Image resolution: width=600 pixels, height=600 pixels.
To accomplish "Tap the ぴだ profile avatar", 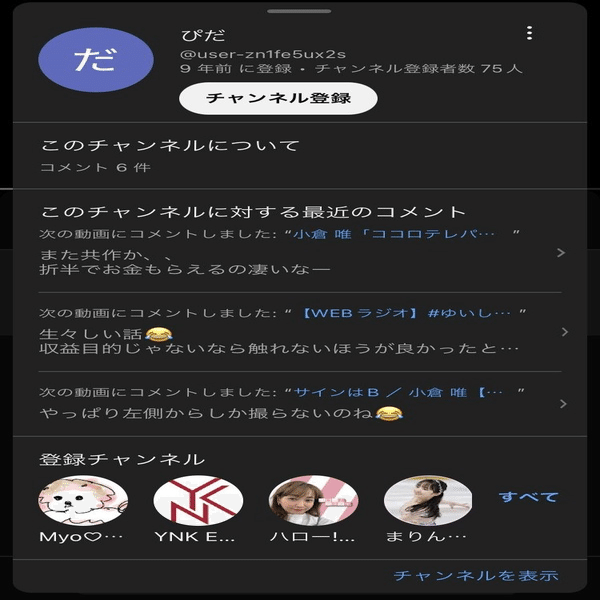I will (x=95, y=59).
